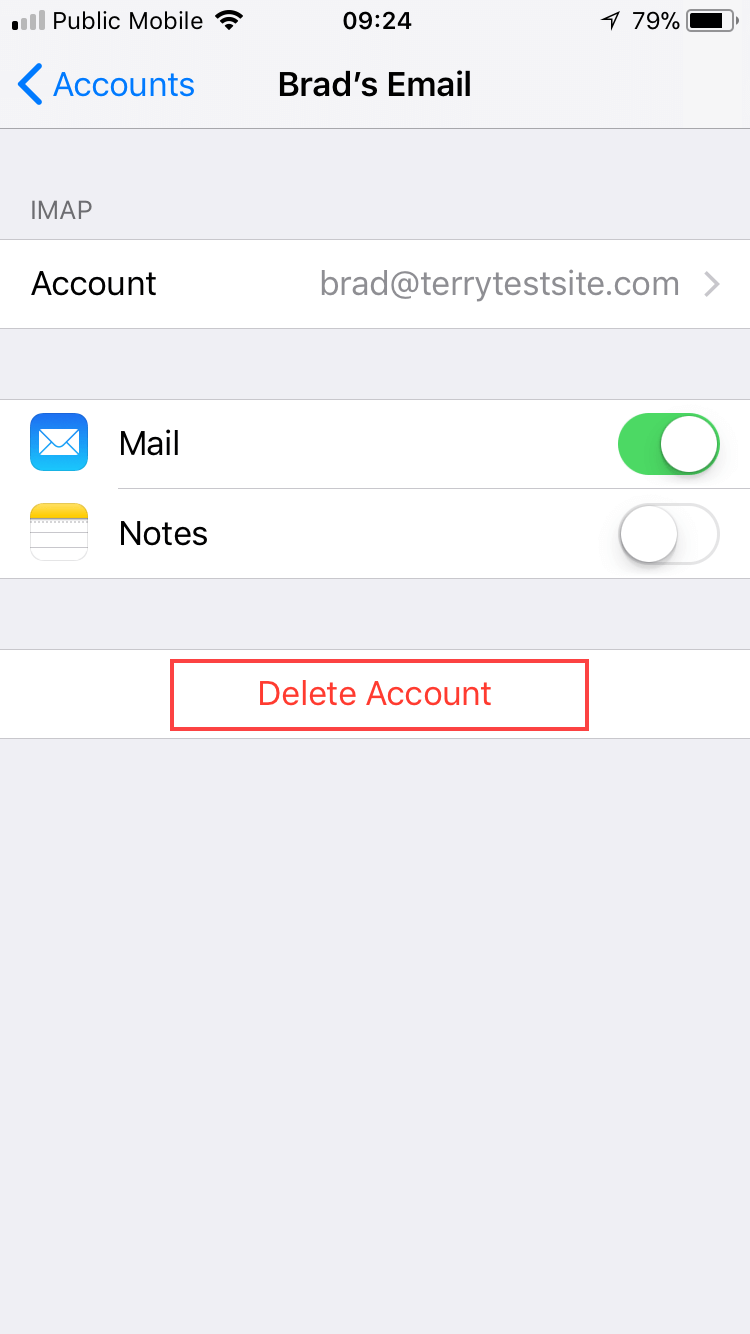Enable the Notes toggle
Image resolution: width=750 pixels, height=1334 pixels.
pyautogui.click(x=669, y=533)
